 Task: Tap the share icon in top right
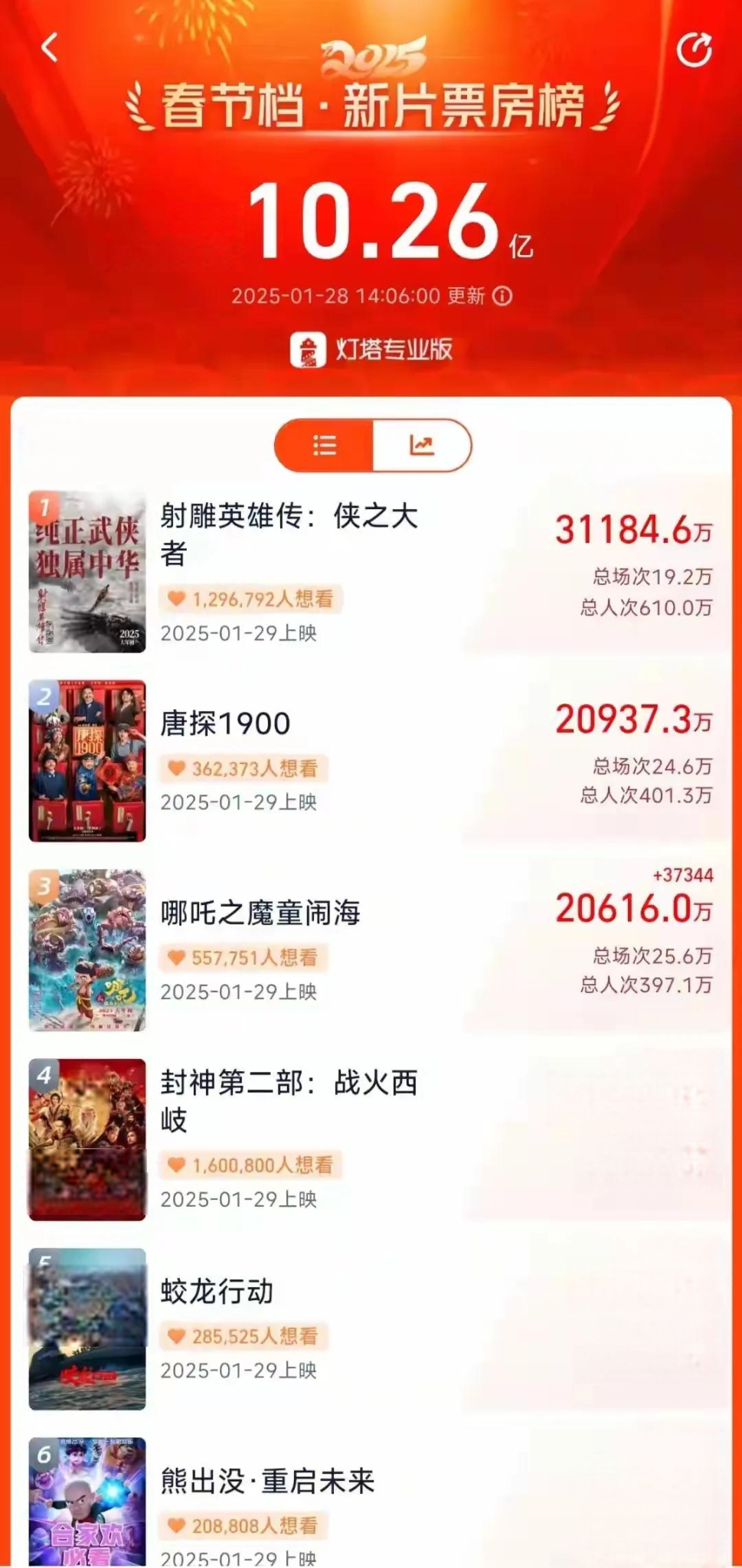pos(695,49)
